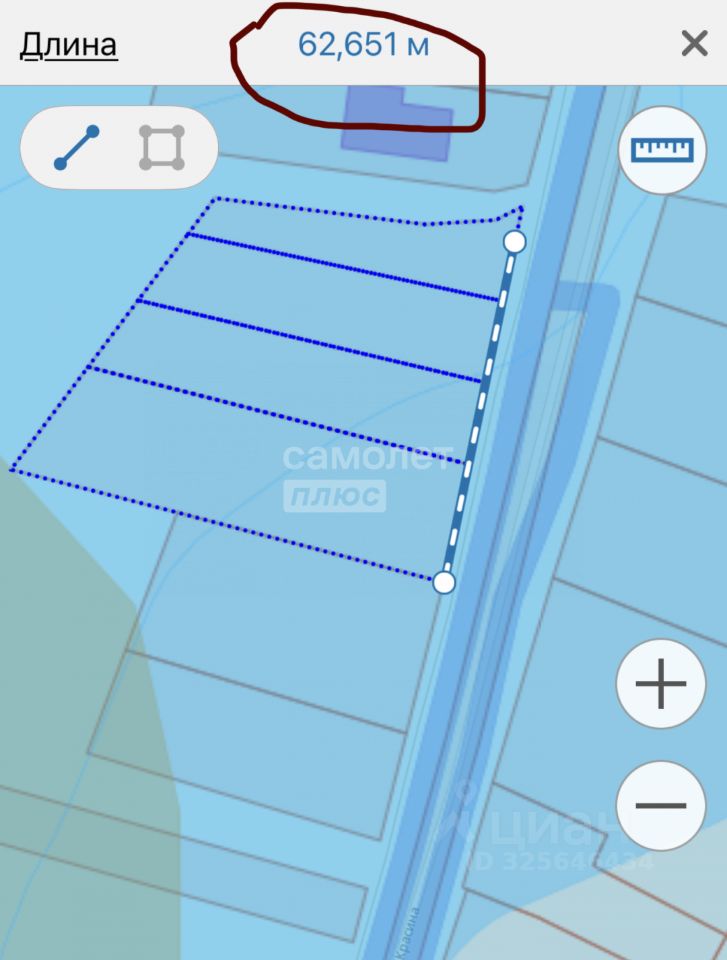727x960 pixels.
Task: Zoom in on the map
Action: [x=662, y=685]
